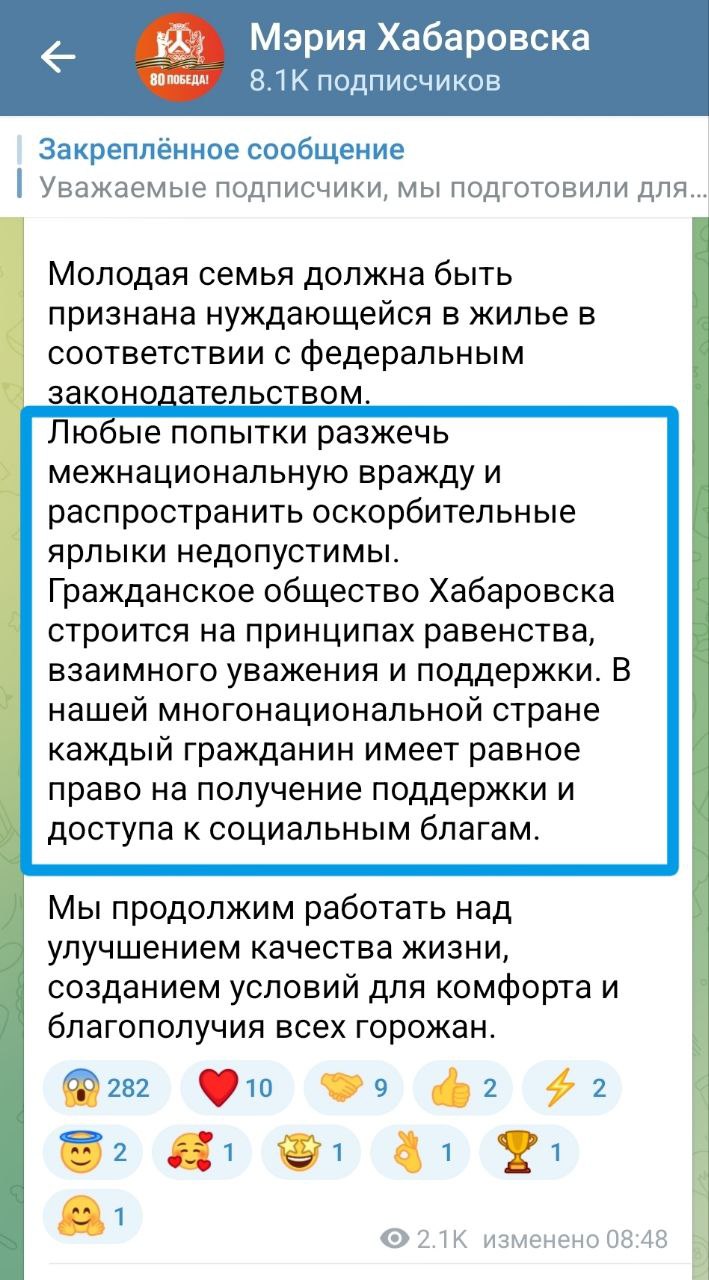Tap the OK hand reaction
709x1280 pixels.
[420, 1153]
